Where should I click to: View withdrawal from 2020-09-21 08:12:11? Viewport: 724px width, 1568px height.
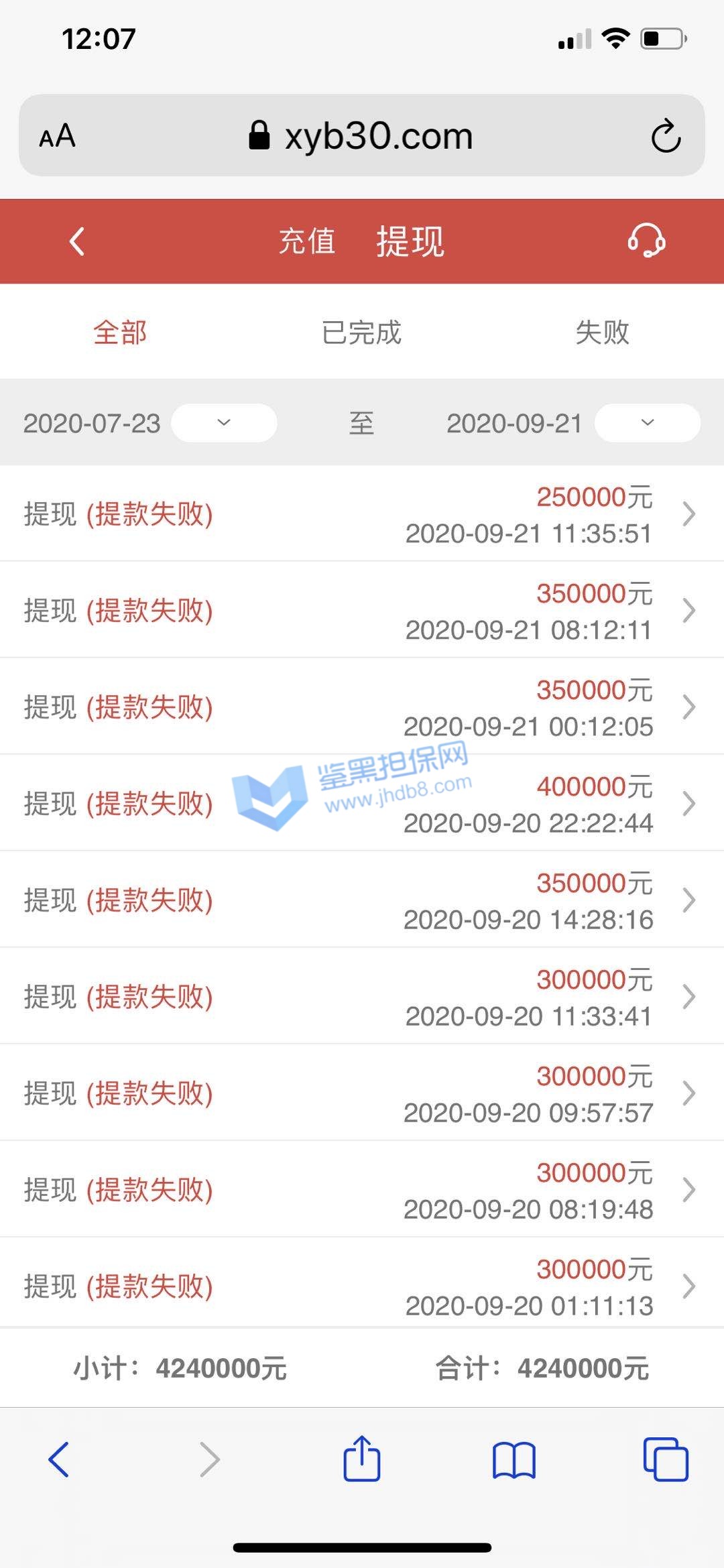(x=362, y=611)
